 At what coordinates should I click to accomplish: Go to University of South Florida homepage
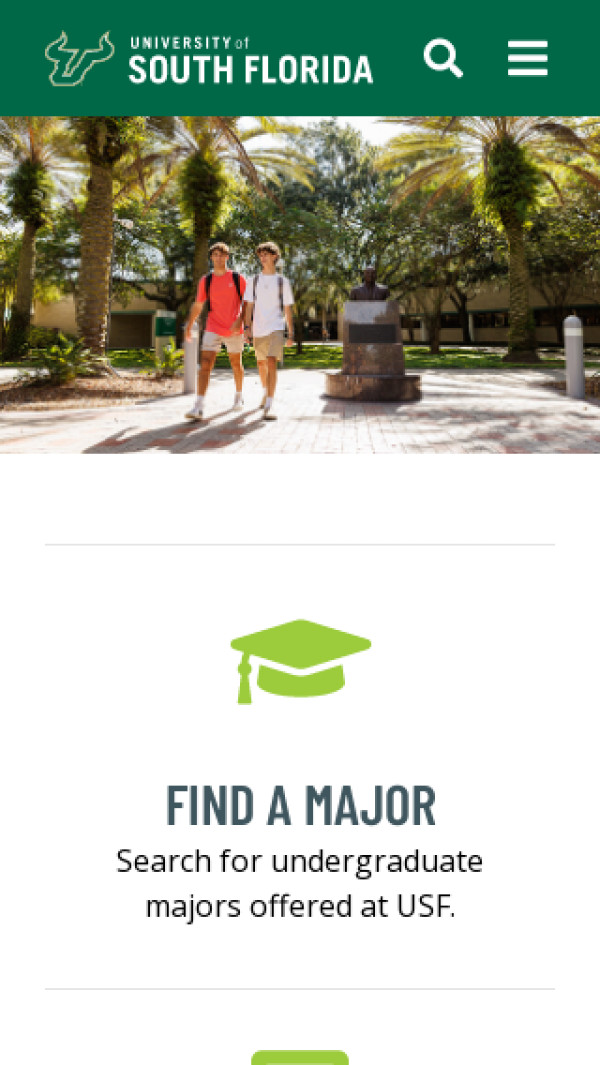(x=209, y=58)
